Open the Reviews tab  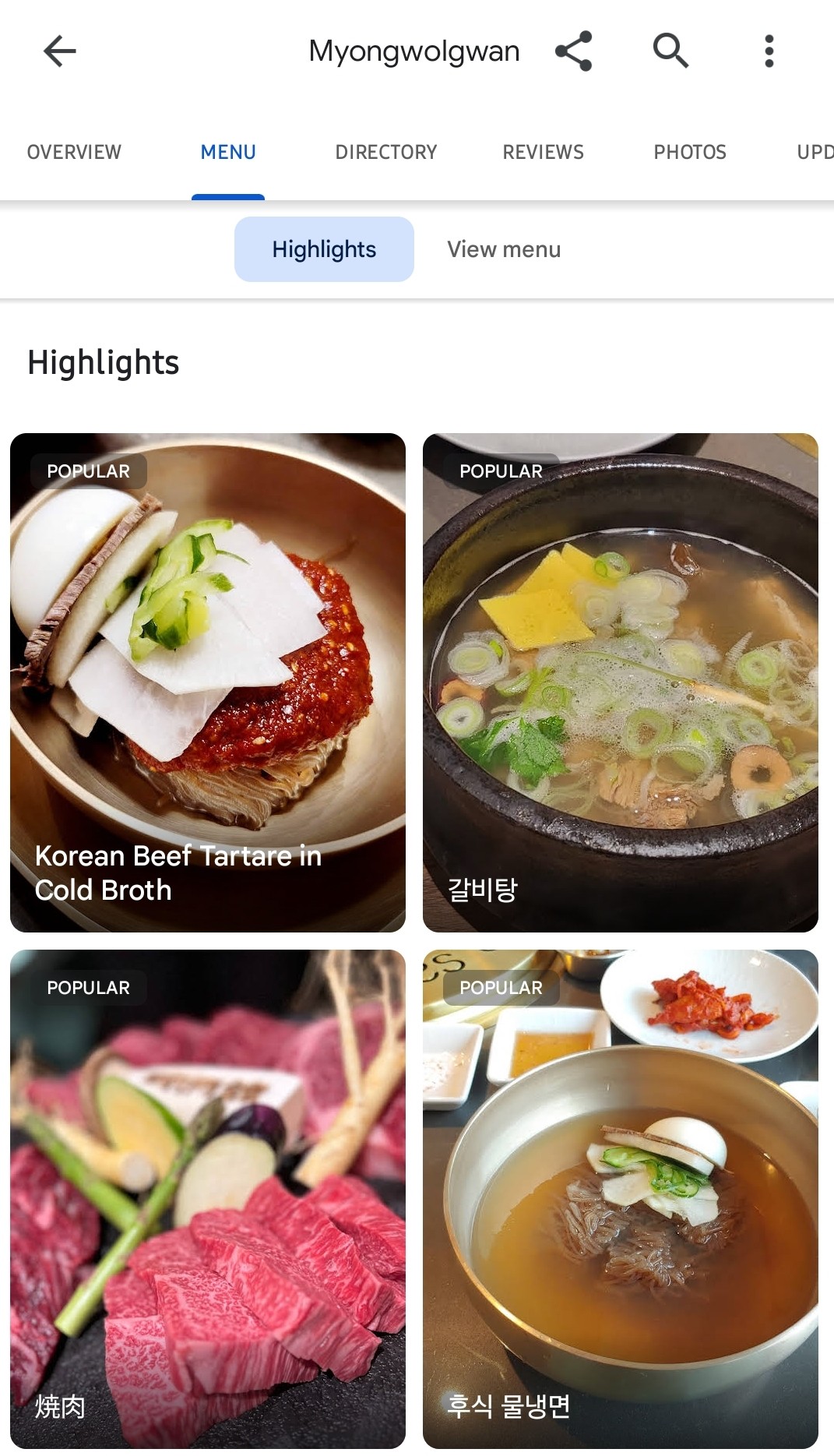coord(543,152)
